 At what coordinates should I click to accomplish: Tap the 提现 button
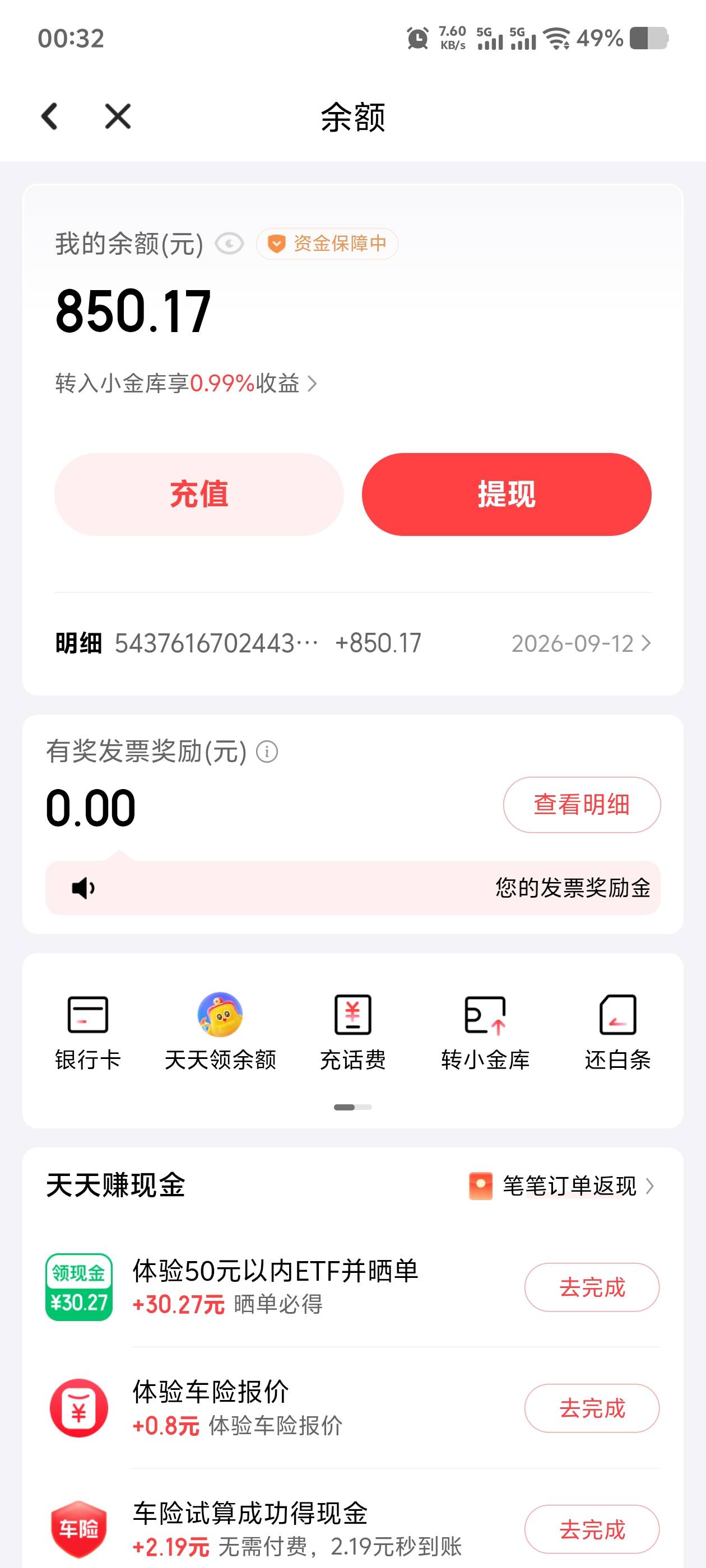[x=507, y=494]
